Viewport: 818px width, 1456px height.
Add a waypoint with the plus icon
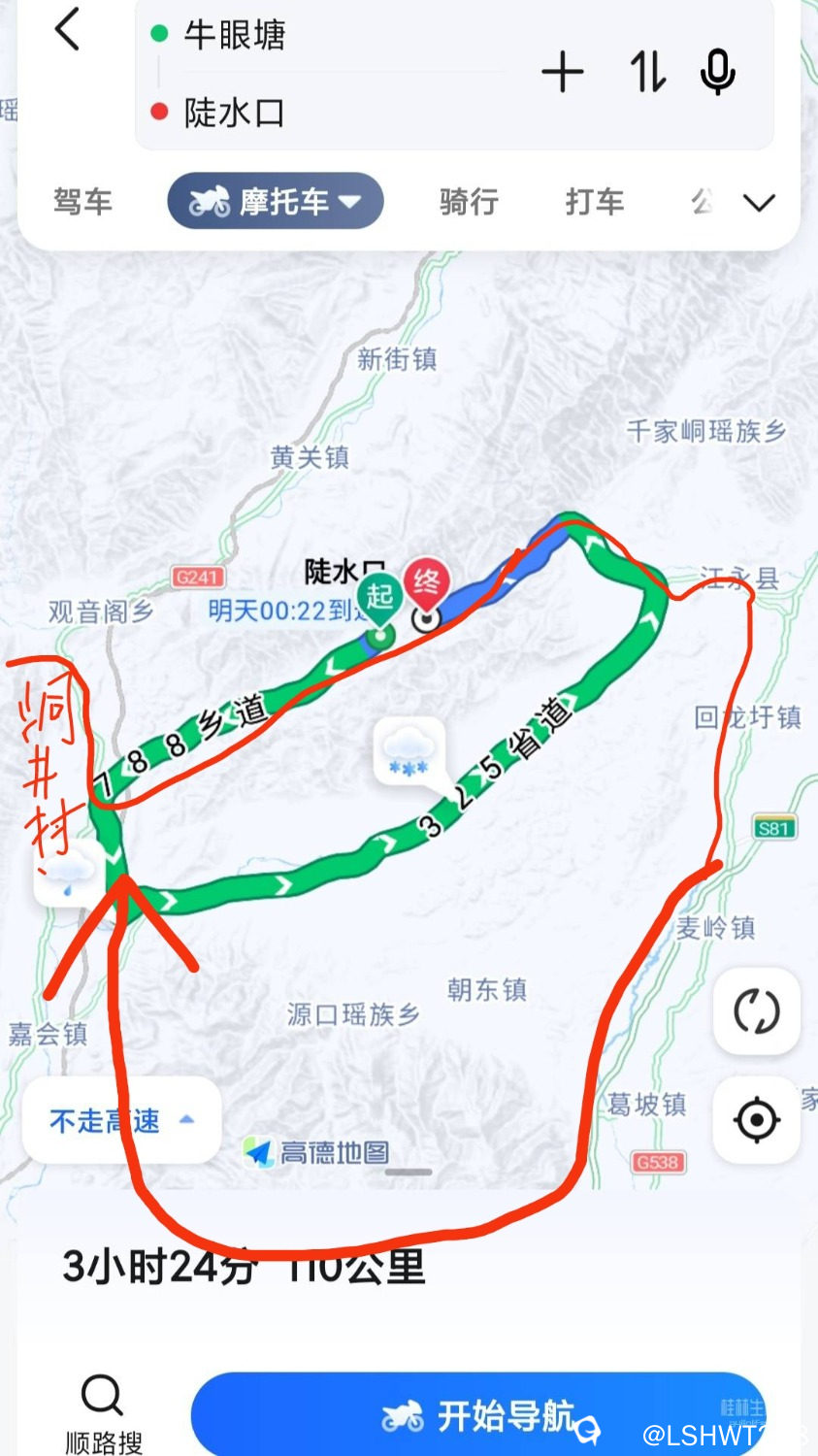pyautogui.click(x=562, y=74)
